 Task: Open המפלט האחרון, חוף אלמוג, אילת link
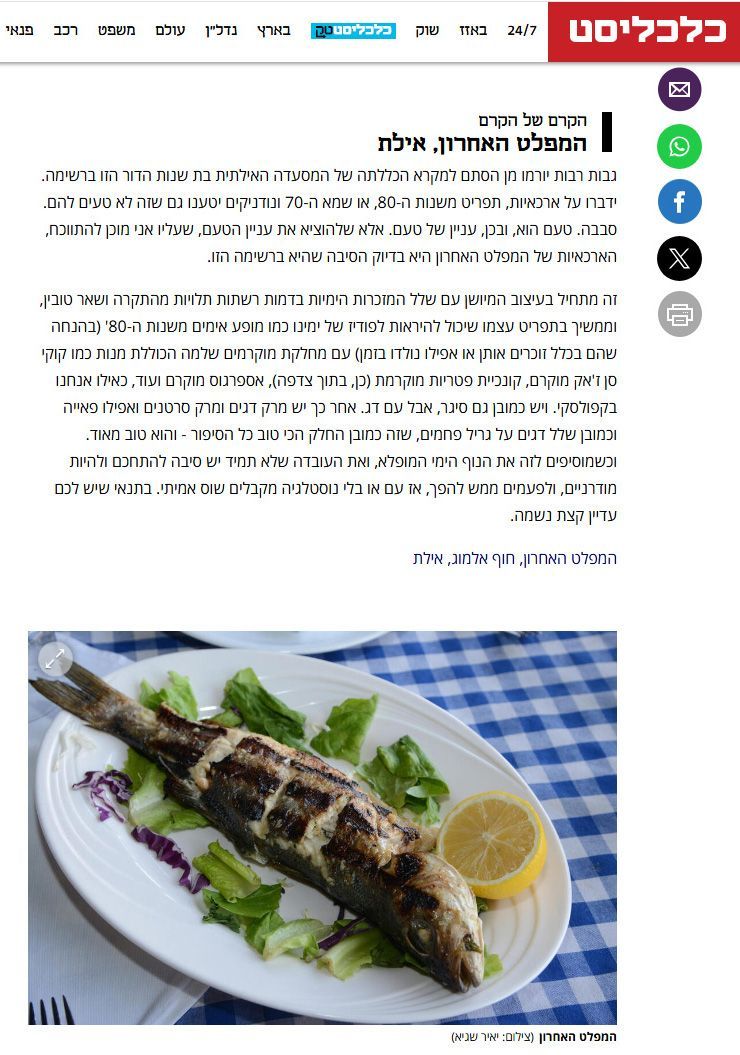coord(514,558)
